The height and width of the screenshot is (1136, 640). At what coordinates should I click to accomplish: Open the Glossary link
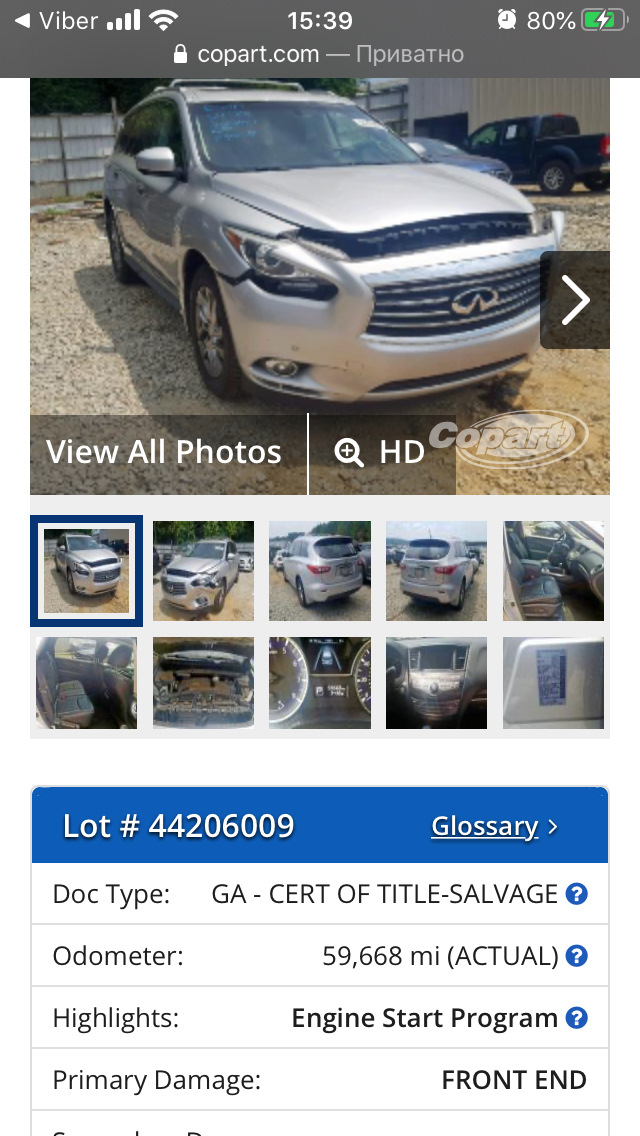coord(494,826)
